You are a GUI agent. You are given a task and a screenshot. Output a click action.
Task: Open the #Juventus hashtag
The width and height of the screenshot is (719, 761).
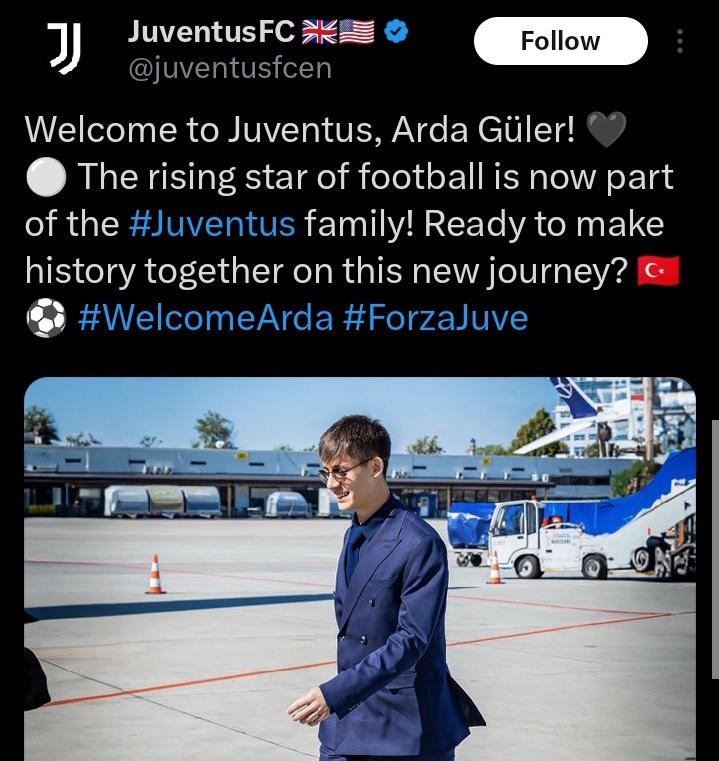pos(212,223)
